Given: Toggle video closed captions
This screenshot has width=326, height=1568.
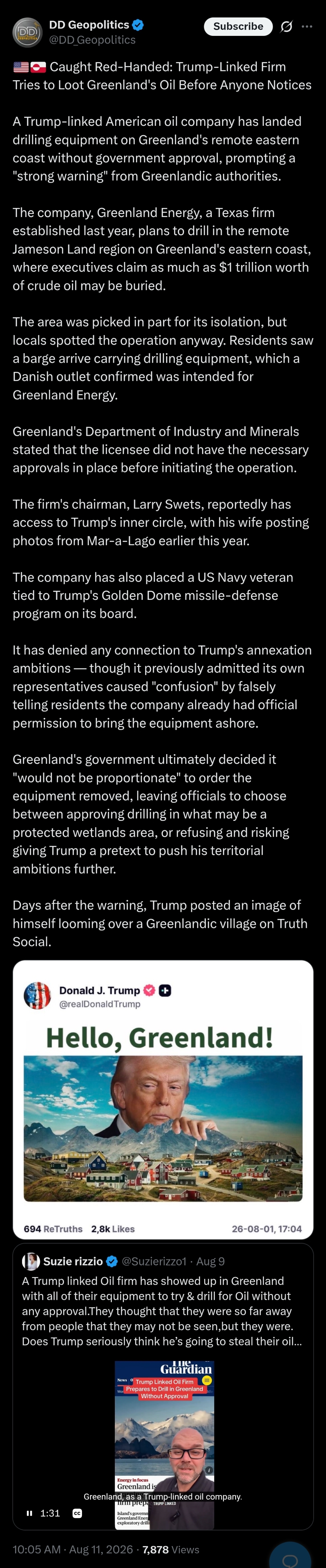Looking at the screenshot, I should 77,1513.
